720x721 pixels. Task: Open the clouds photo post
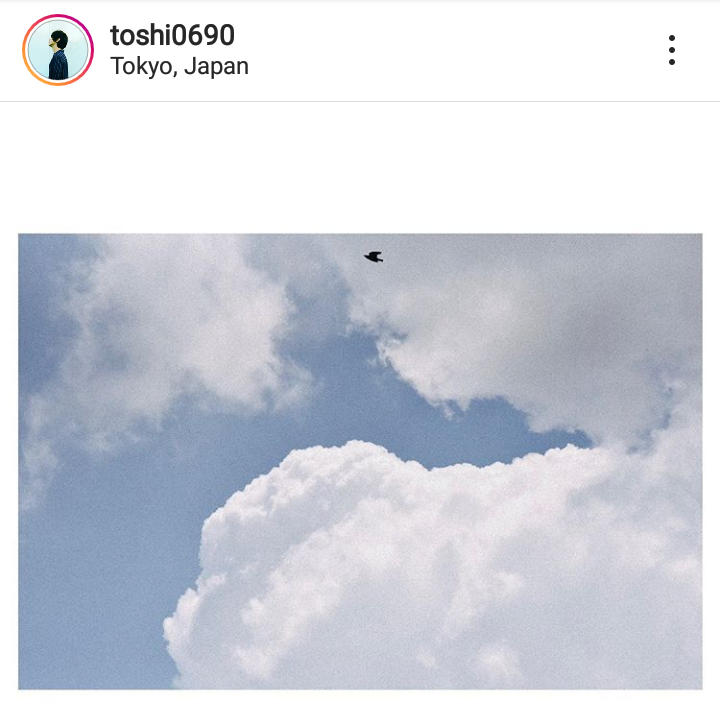[360, 461]
